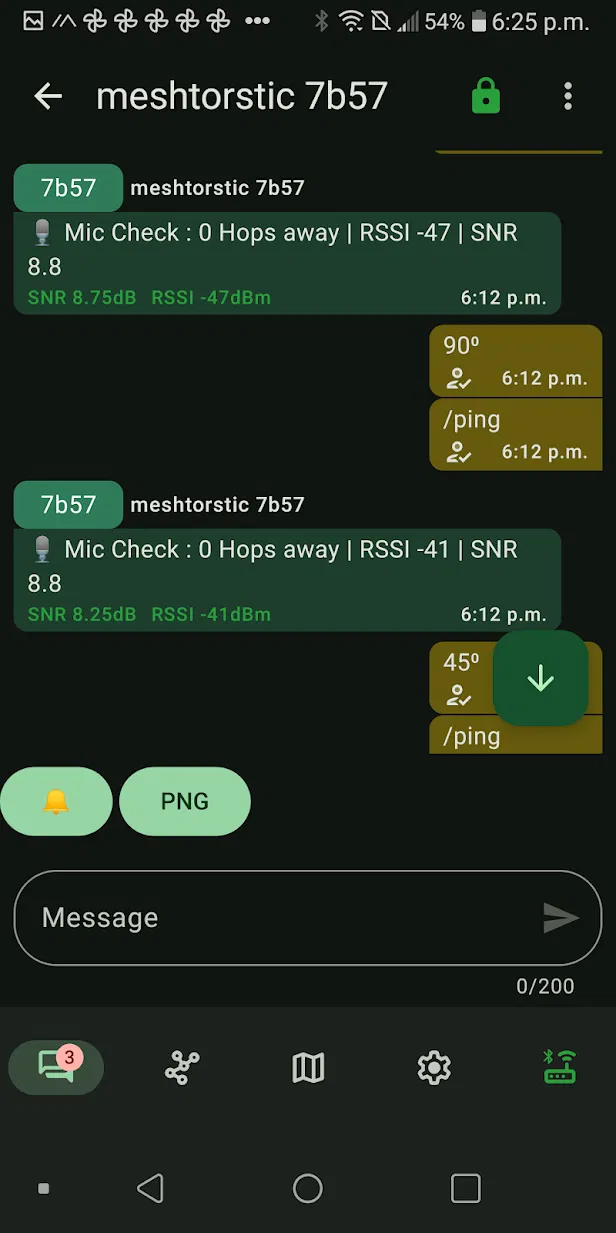Open system recent apps

(x=466, y=1188)
